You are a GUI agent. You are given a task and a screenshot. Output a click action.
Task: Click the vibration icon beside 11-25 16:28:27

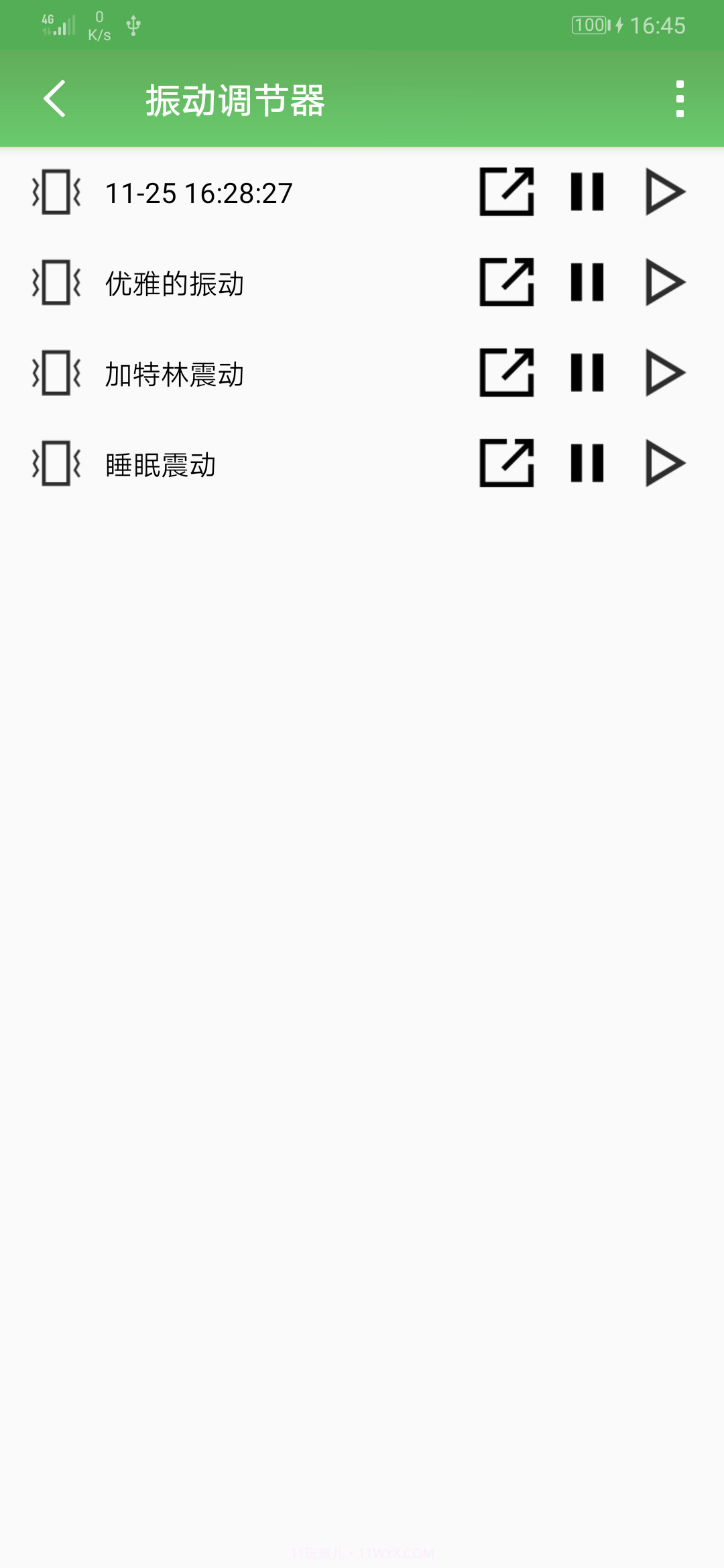(x=56, y=192)
